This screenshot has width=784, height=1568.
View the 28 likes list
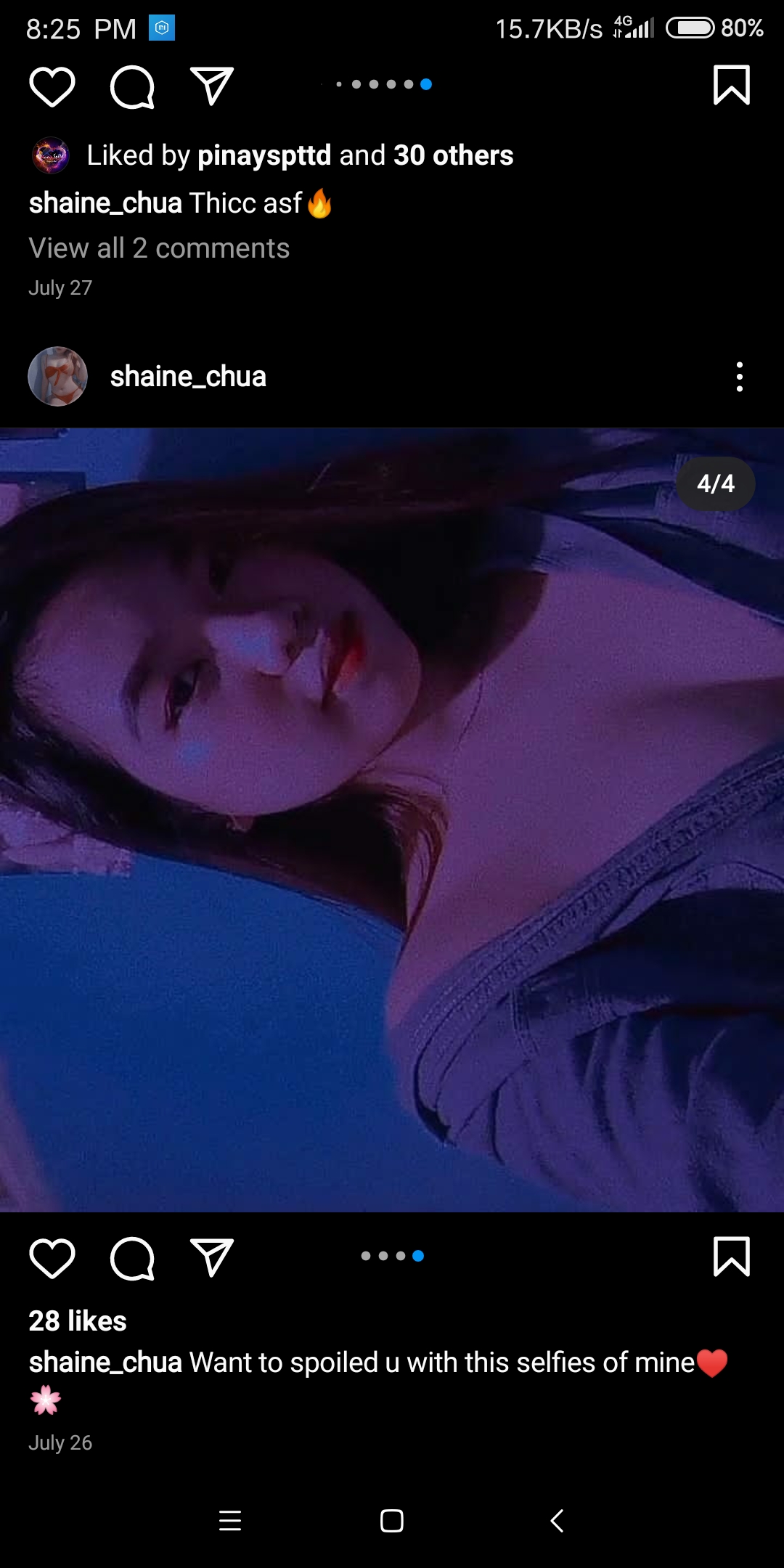click(x=78, y=1321)
